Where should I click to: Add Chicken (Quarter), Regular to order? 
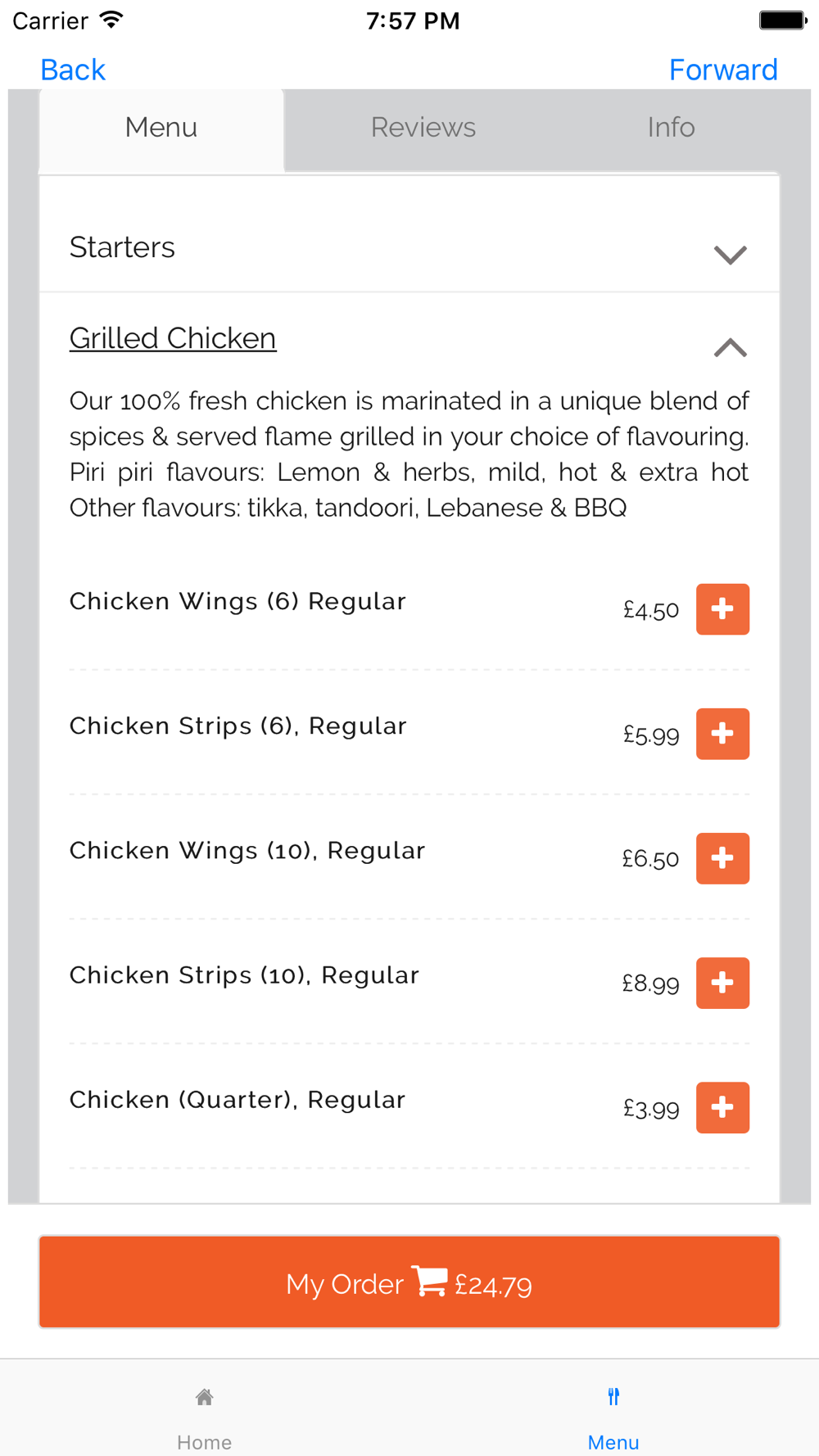pos(722,1107)
